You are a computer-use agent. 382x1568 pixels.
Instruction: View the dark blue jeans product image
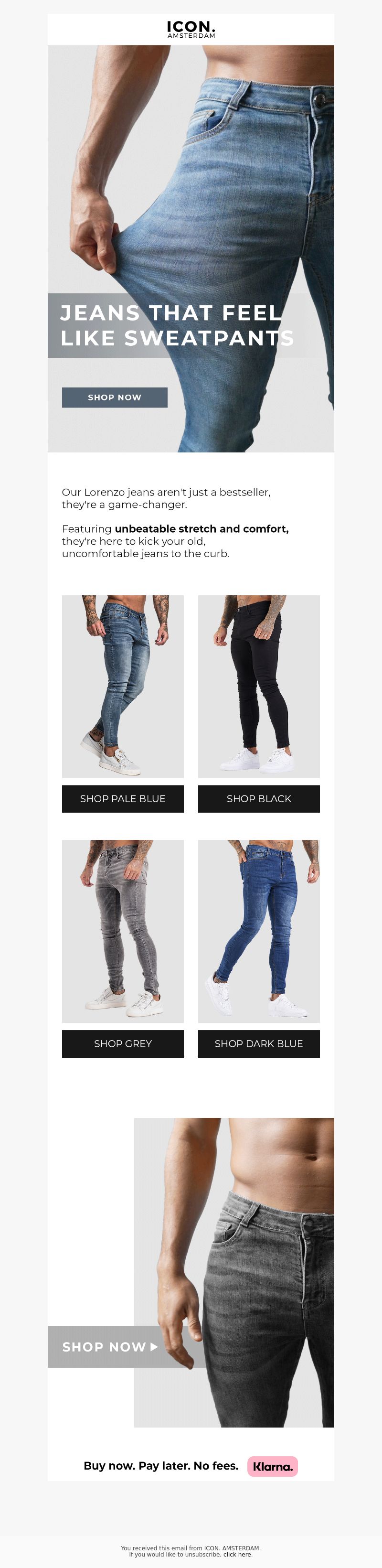(x=258, y=931)
